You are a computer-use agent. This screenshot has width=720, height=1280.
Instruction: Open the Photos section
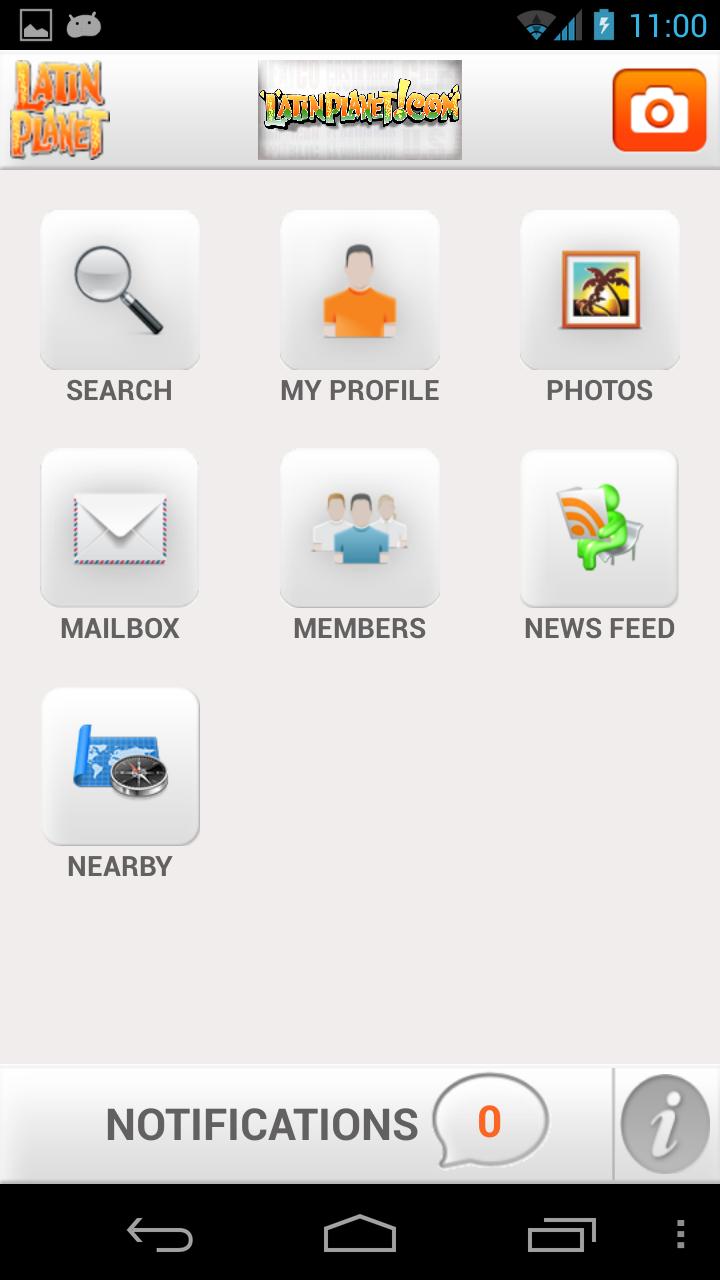pos(600,290)
